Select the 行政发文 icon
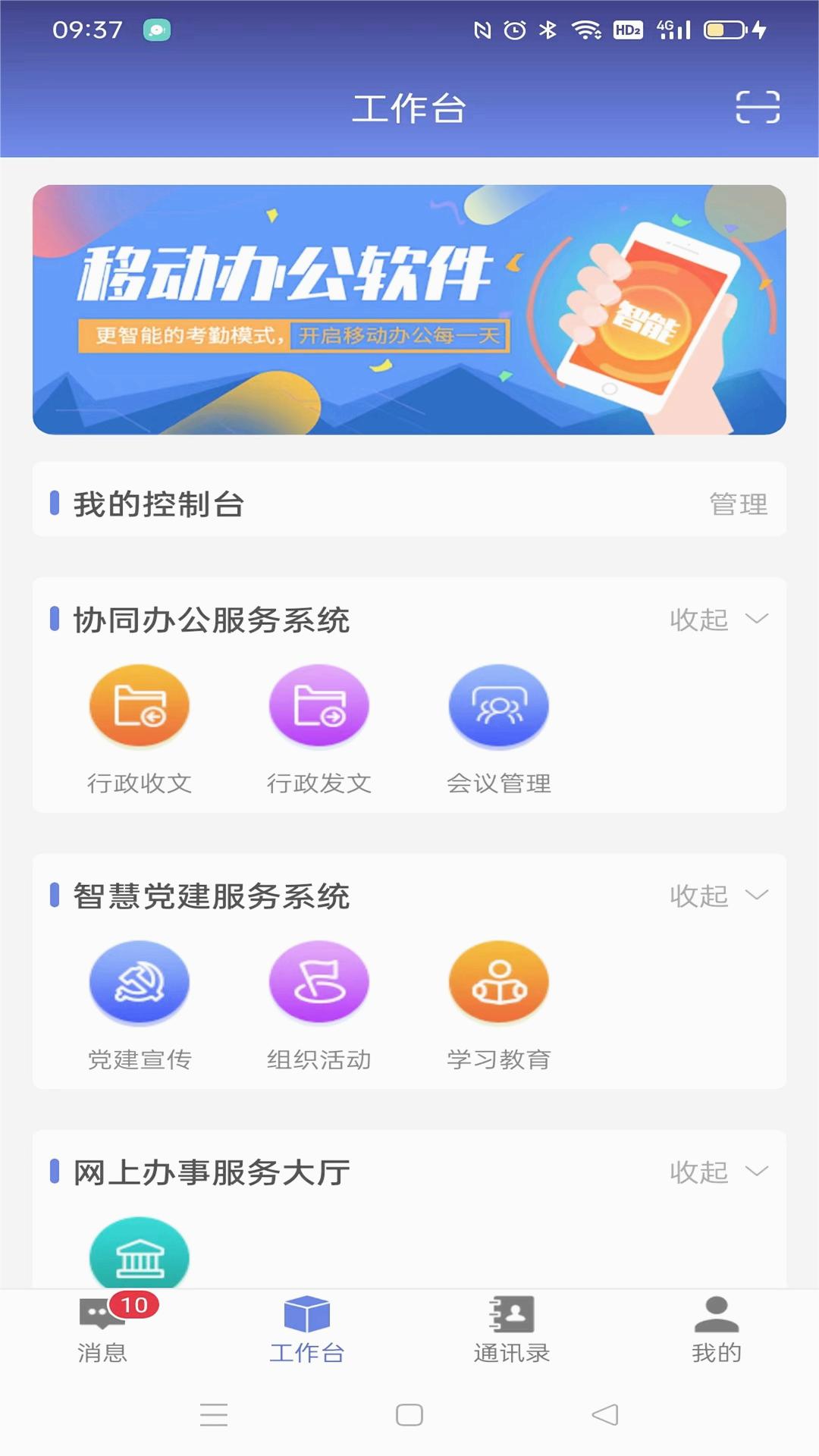Image resolution: width=819 pixels, height=1456 pixels. coord(318,705)
